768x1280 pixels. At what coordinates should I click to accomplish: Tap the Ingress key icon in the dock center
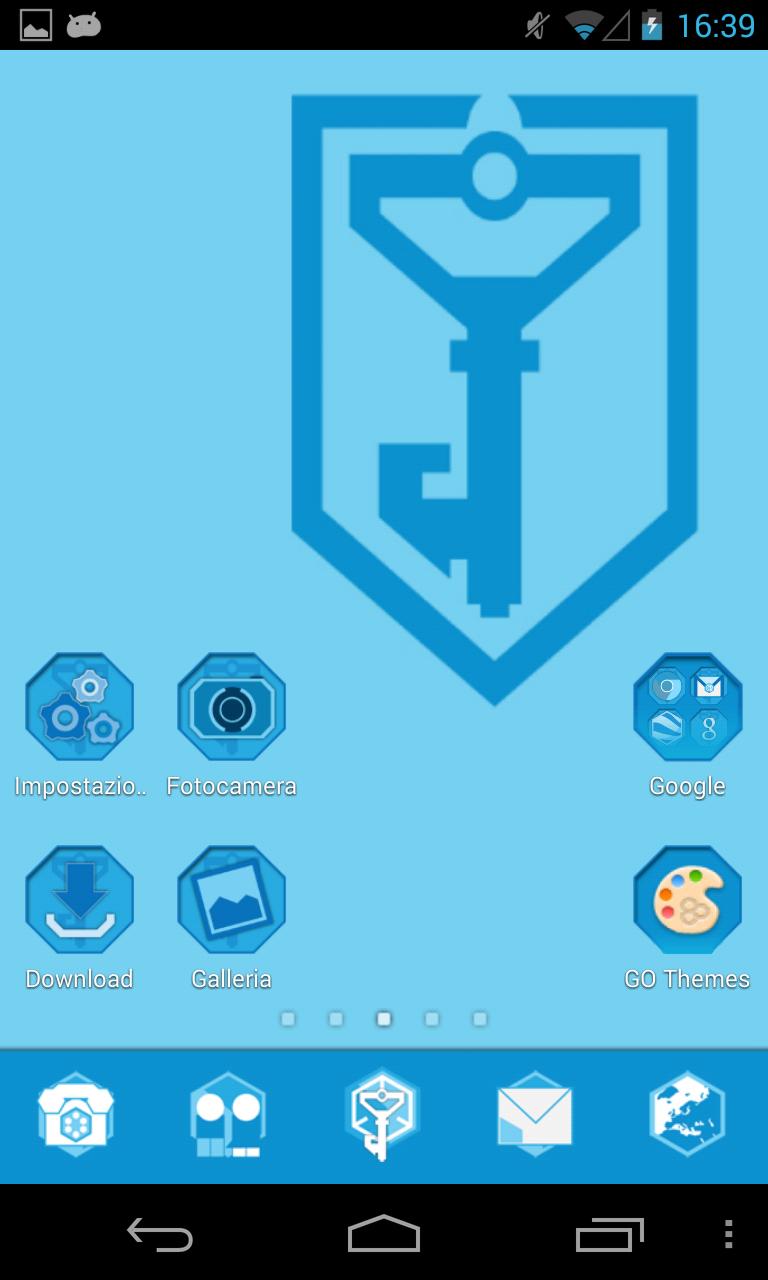(x=381, y=1115)
